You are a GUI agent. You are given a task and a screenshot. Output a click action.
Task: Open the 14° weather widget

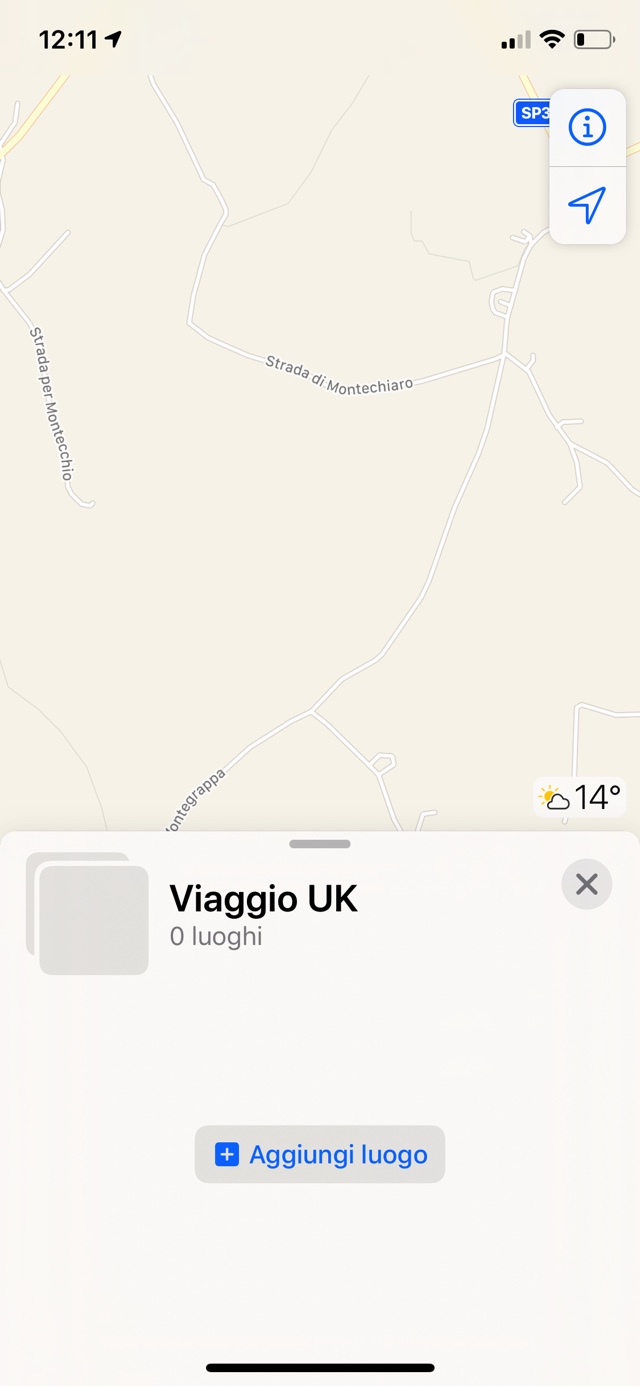click(580, 798)
